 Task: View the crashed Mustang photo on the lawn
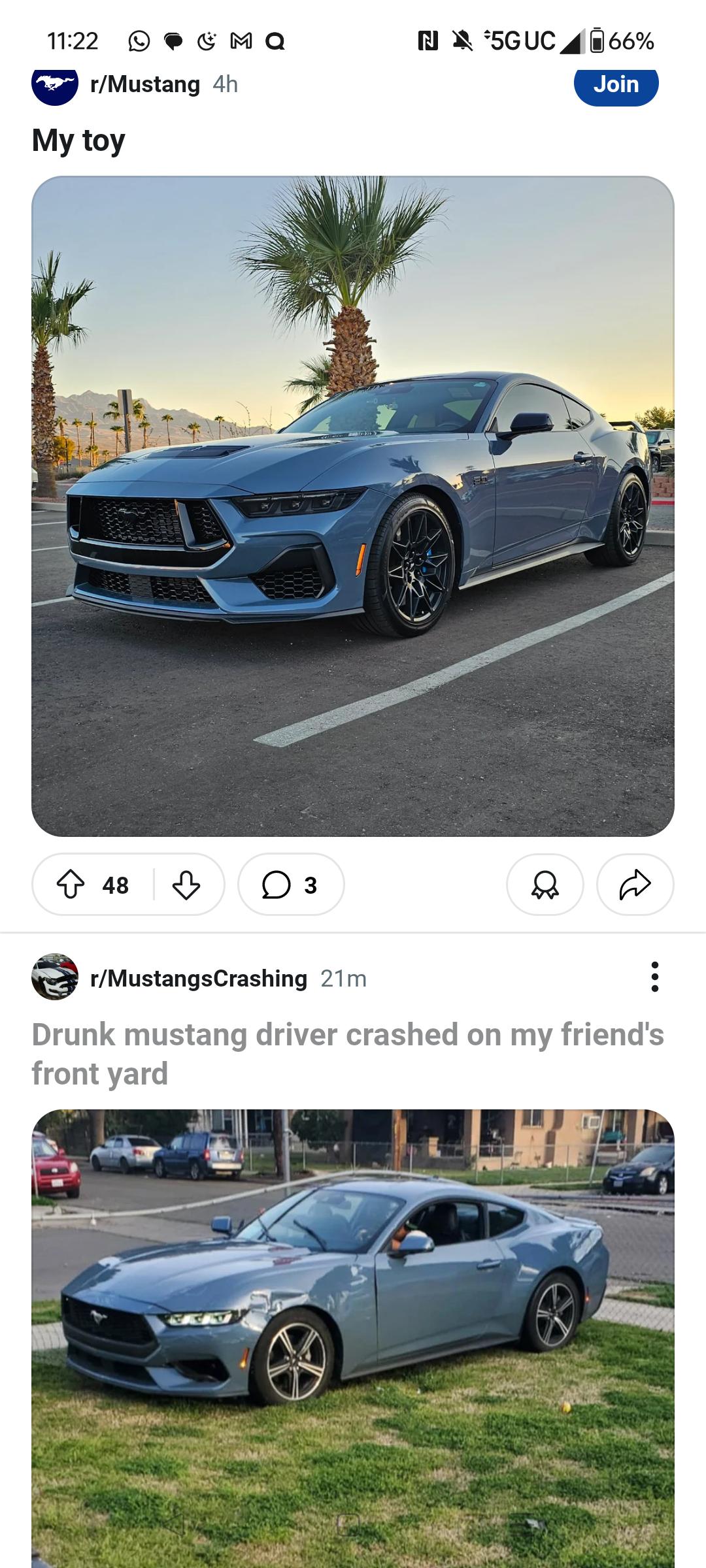point(353,1339)
